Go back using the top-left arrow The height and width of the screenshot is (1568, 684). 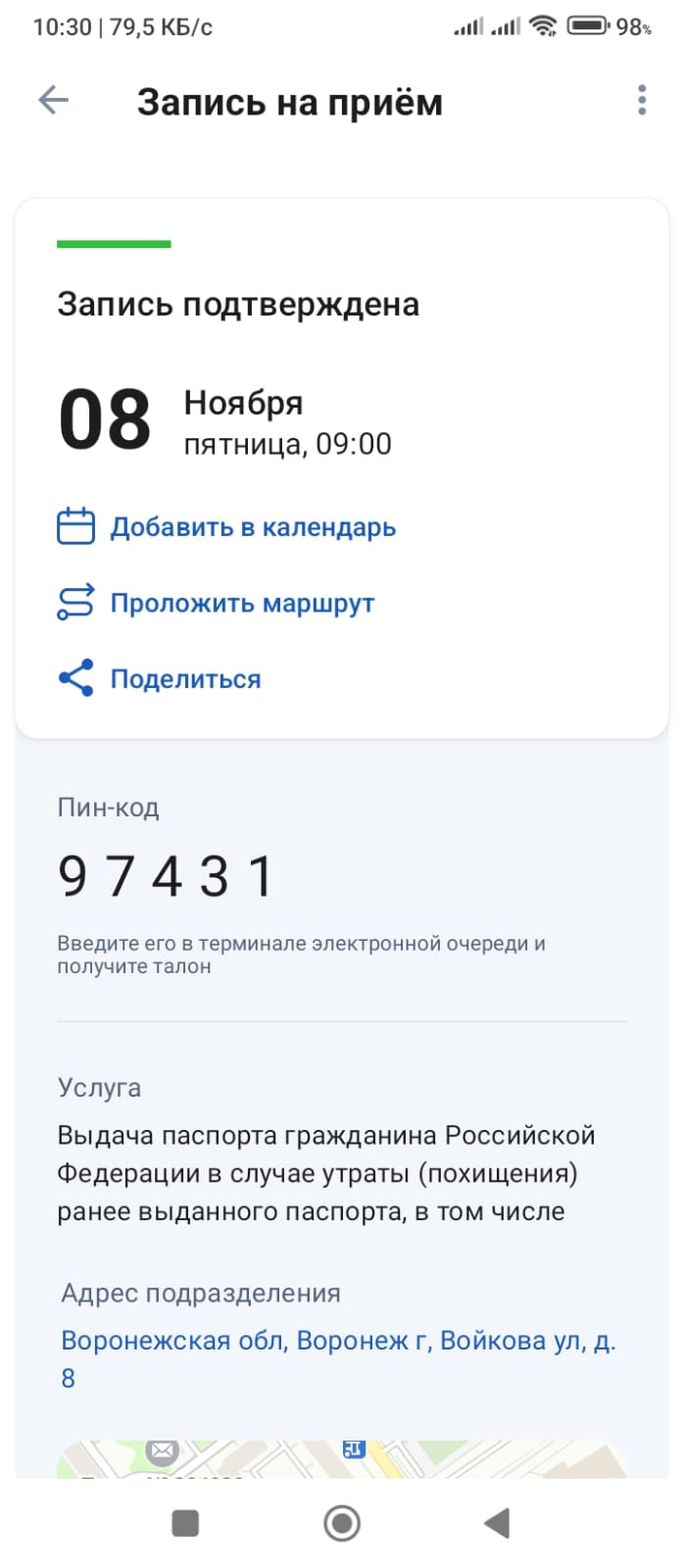(53, 100)
